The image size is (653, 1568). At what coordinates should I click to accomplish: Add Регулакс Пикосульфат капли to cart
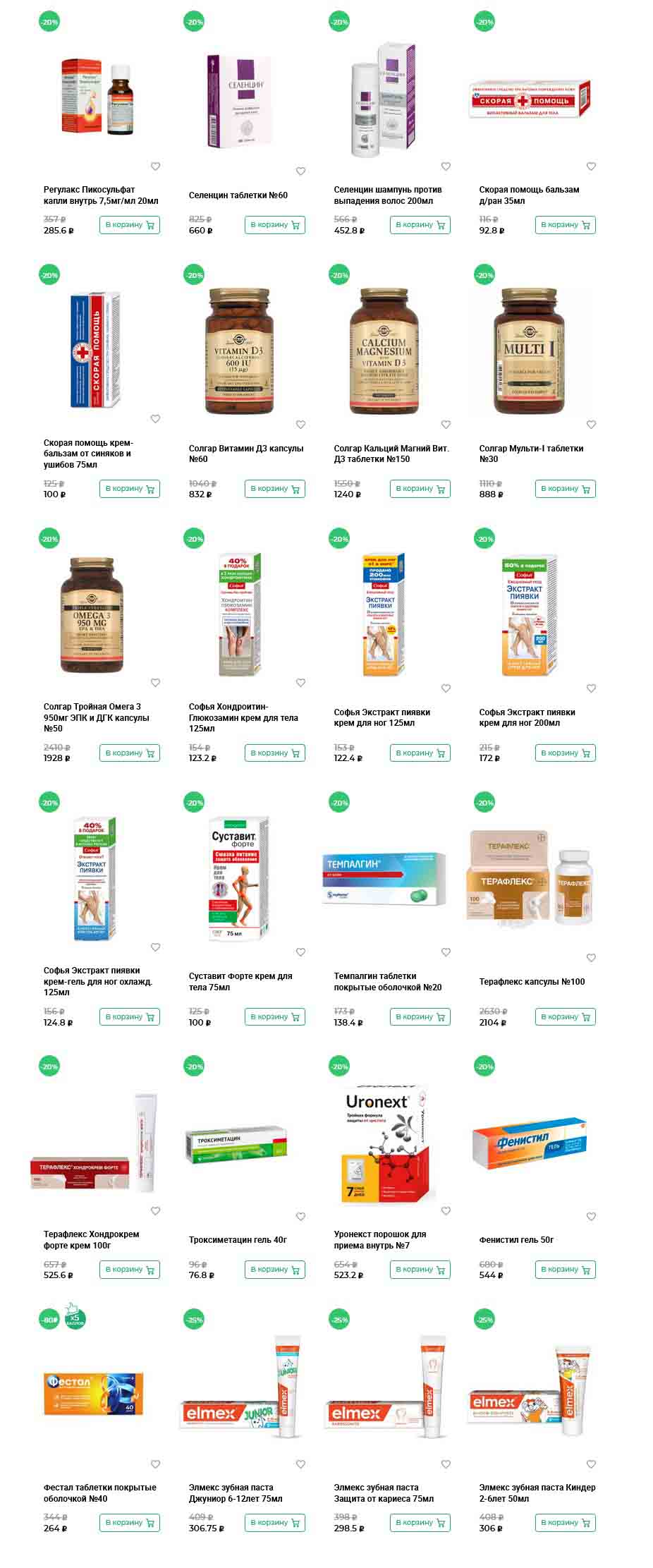130,225
